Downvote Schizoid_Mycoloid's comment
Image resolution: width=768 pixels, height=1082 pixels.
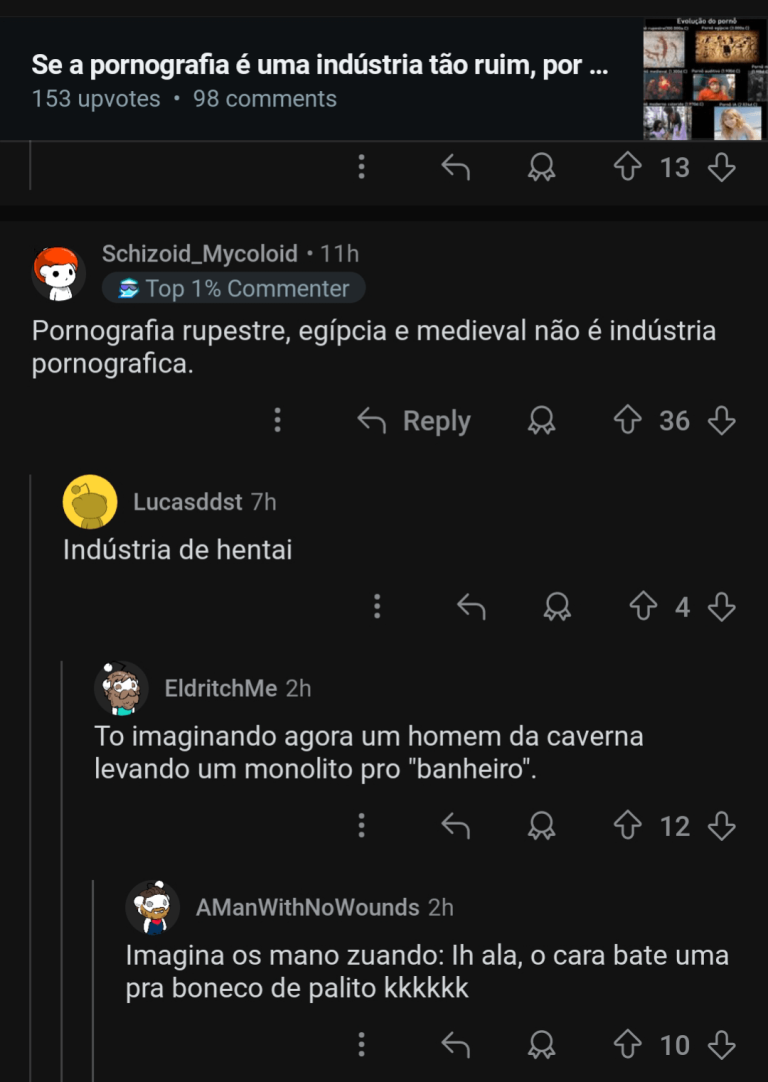click(x=721, y=421)
